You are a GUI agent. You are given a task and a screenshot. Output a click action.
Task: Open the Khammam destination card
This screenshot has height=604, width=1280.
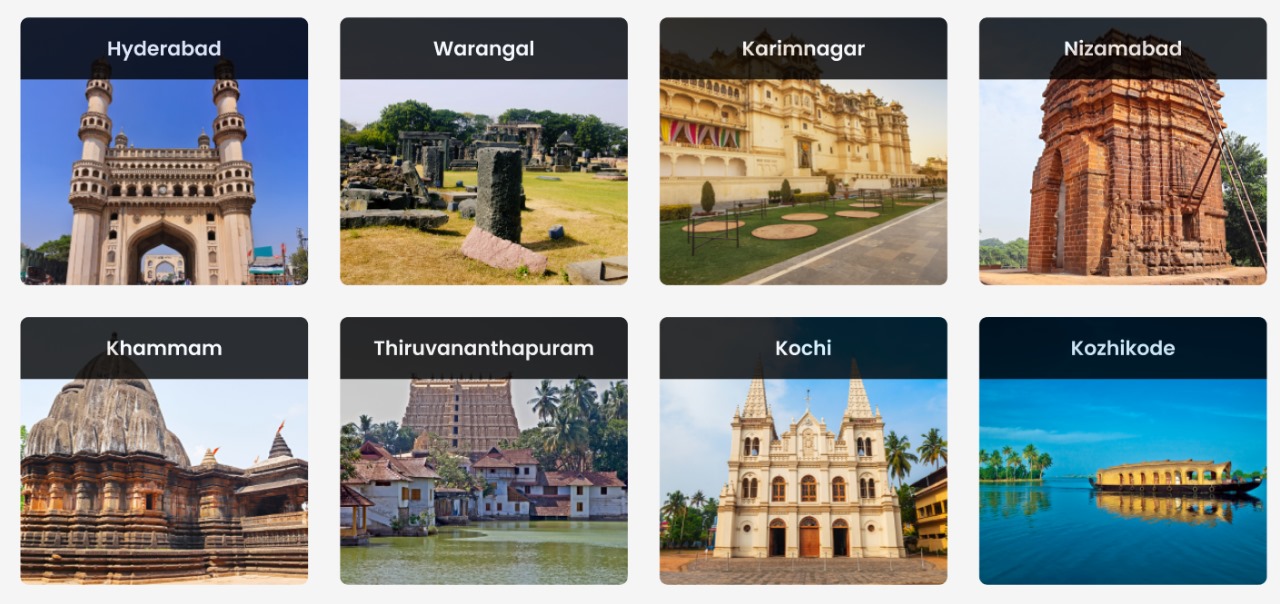(164, 451)
